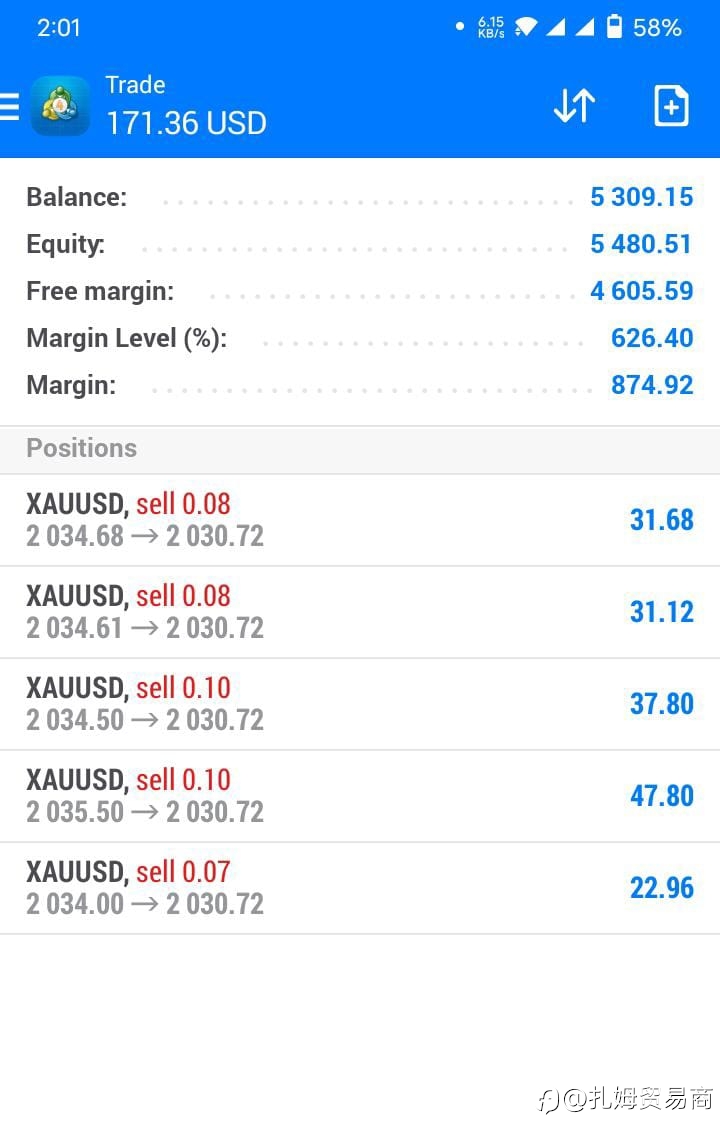The image size is (720, 1143).
Task: View XAUUSD sell 0.10 position at 2035.50
Action: pyautogui.click(x=360, y=796)
